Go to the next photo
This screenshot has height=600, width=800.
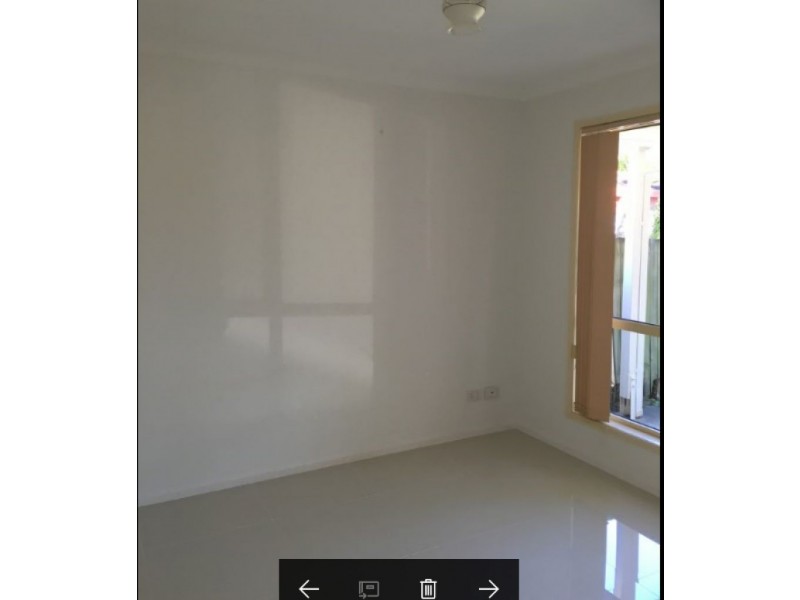[x=488, y=588]
